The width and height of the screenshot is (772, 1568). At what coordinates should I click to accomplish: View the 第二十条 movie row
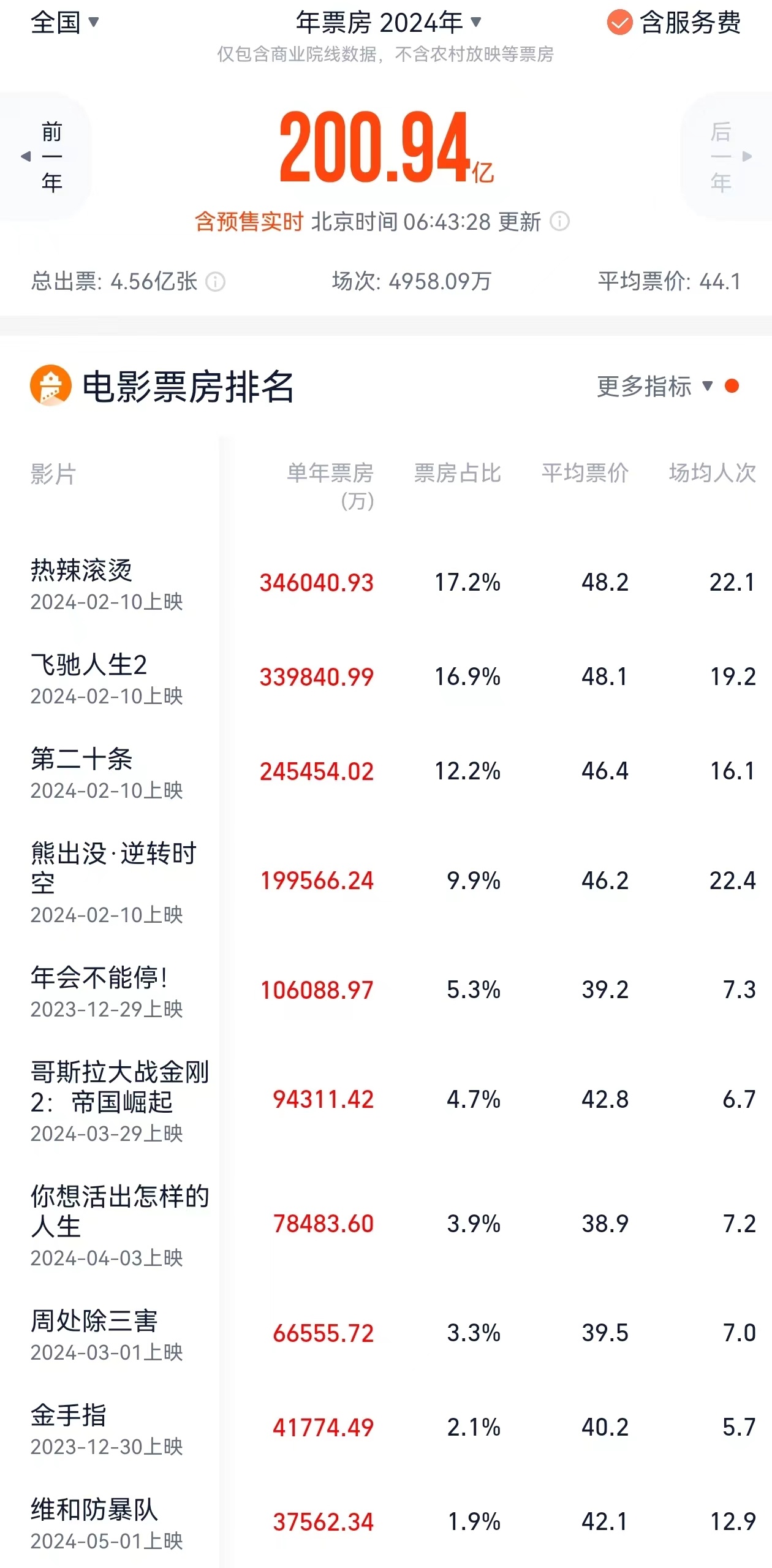coord(386,771)
